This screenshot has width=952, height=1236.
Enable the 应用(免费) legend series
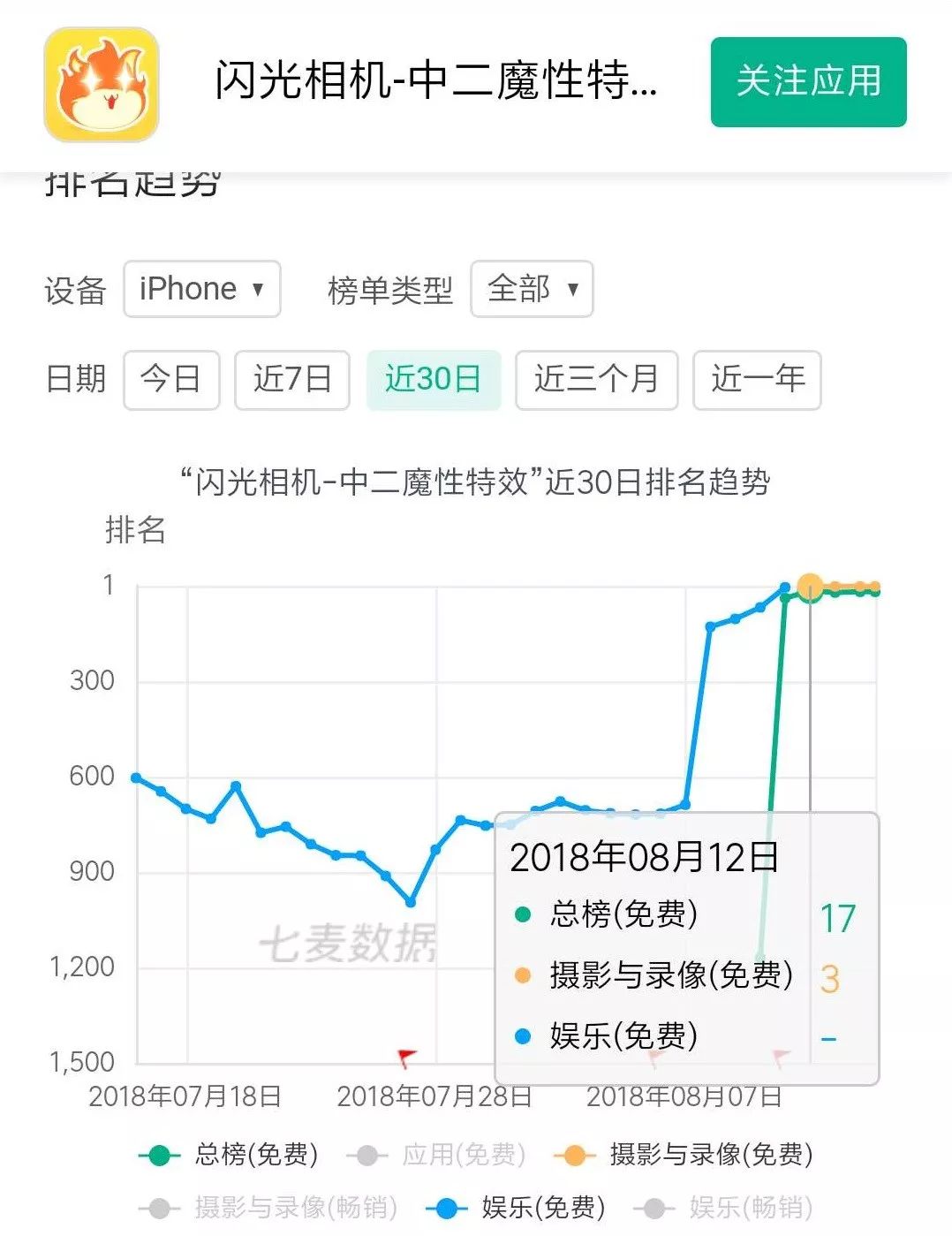pyautogui.click(x=437, y=1155)
